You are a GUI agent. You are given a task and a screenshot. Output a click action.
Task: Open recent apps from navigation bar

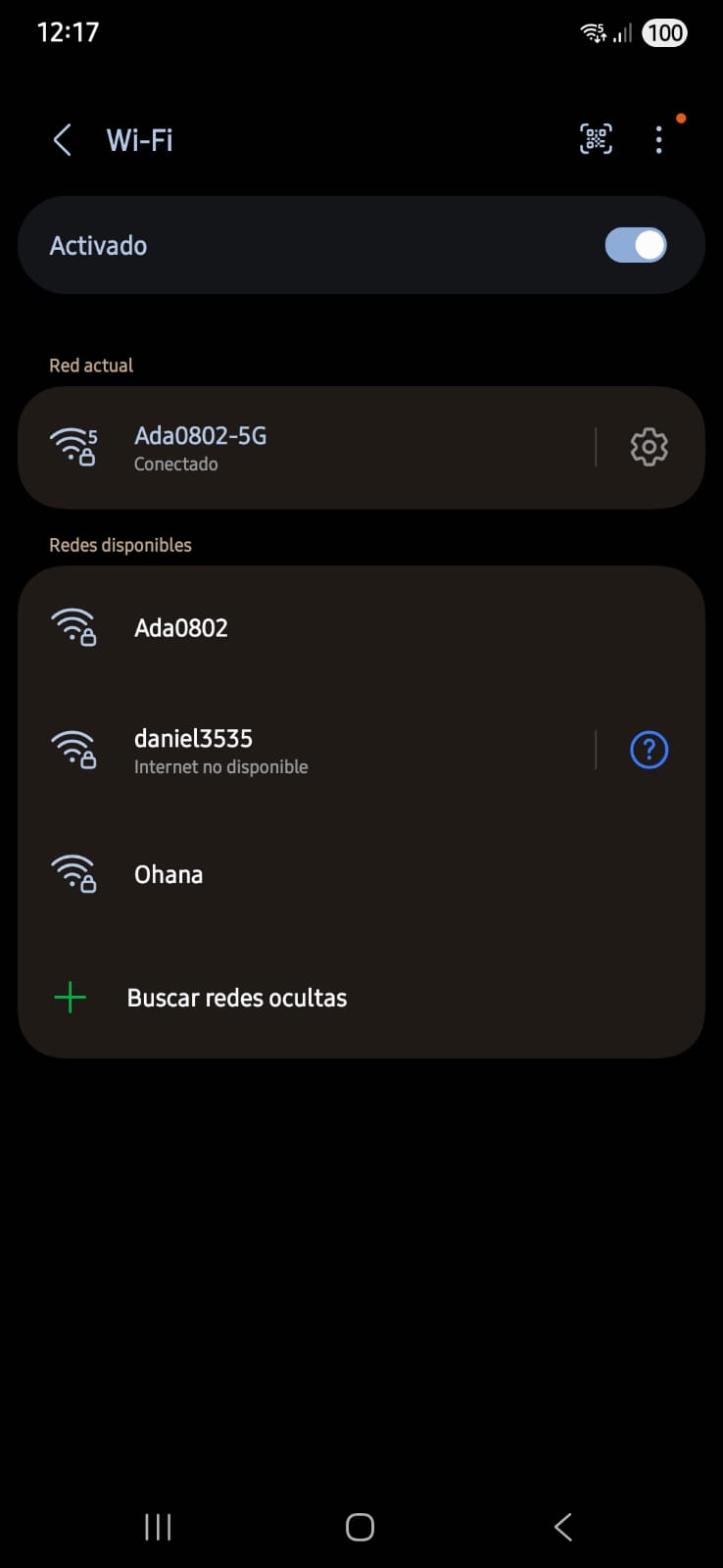click(x=158, y=1527)
